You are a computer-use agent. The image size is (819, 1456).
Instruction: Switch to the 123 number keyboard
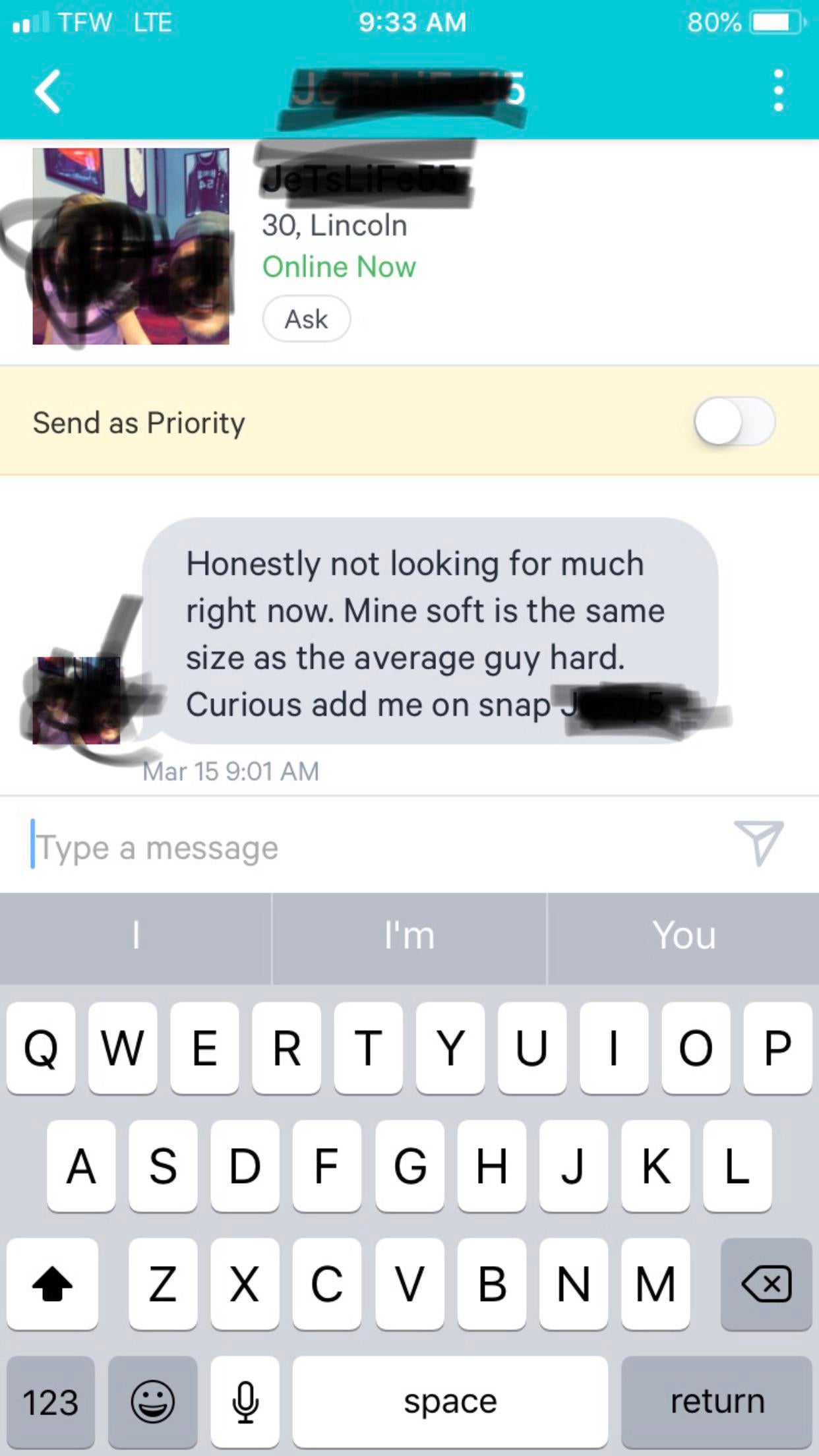[x=51, y=1401]
